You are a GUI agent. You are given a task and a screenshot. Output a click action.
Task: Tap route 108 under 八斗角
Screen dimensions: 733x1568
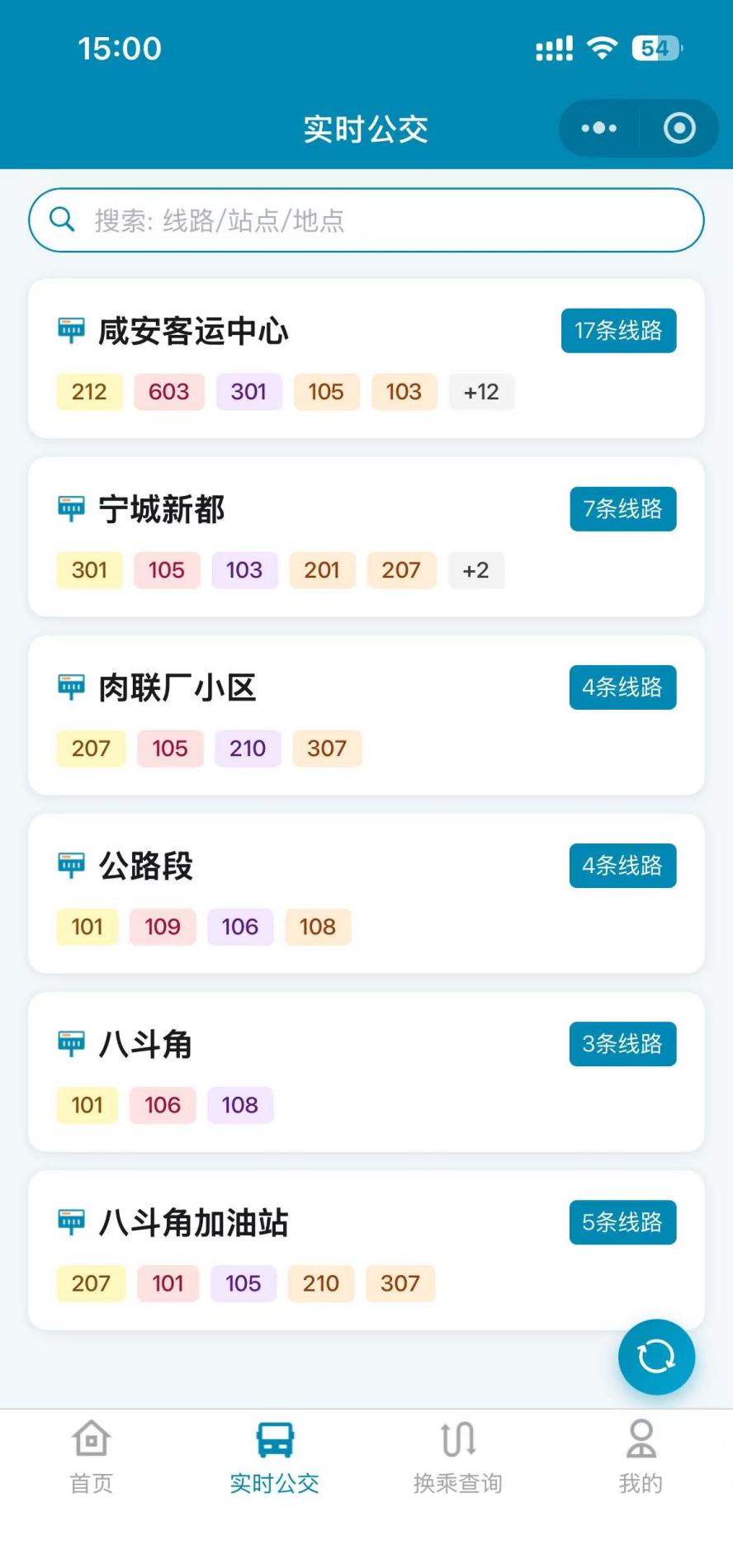(239, 1104)
